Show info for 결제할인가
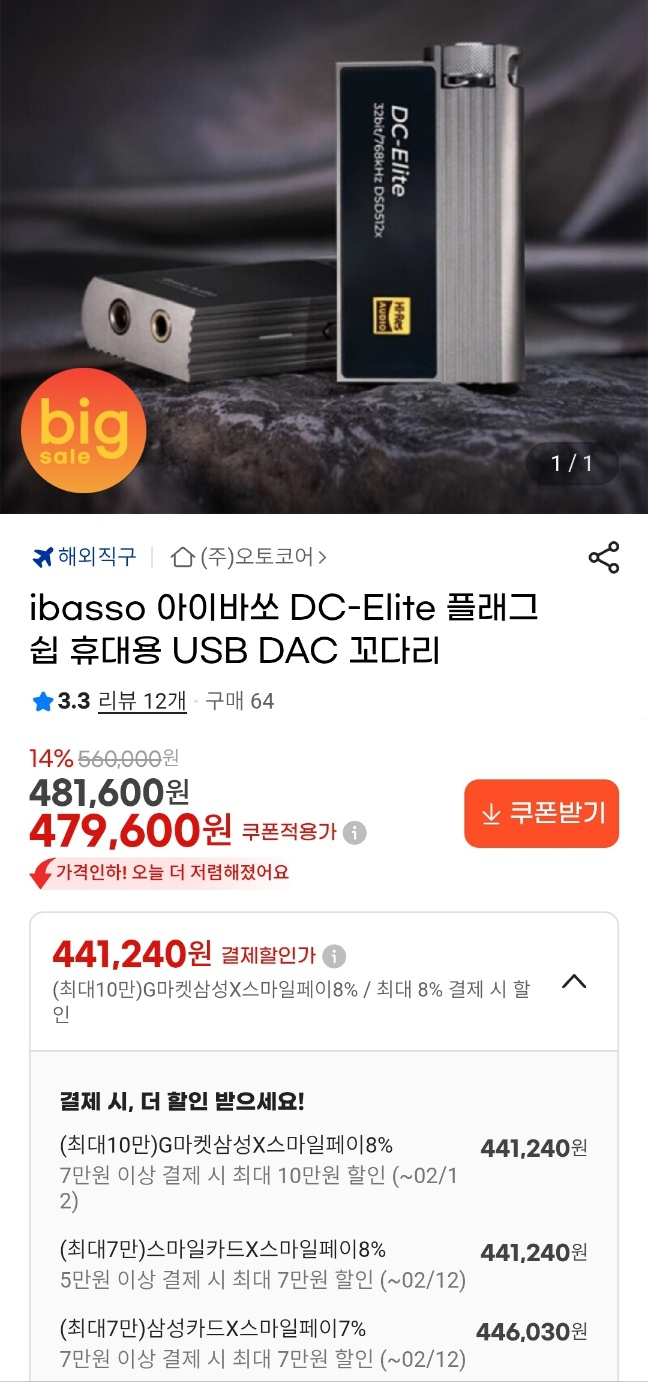The height and width of the screenshot is (1382, 648). point(334,956)
